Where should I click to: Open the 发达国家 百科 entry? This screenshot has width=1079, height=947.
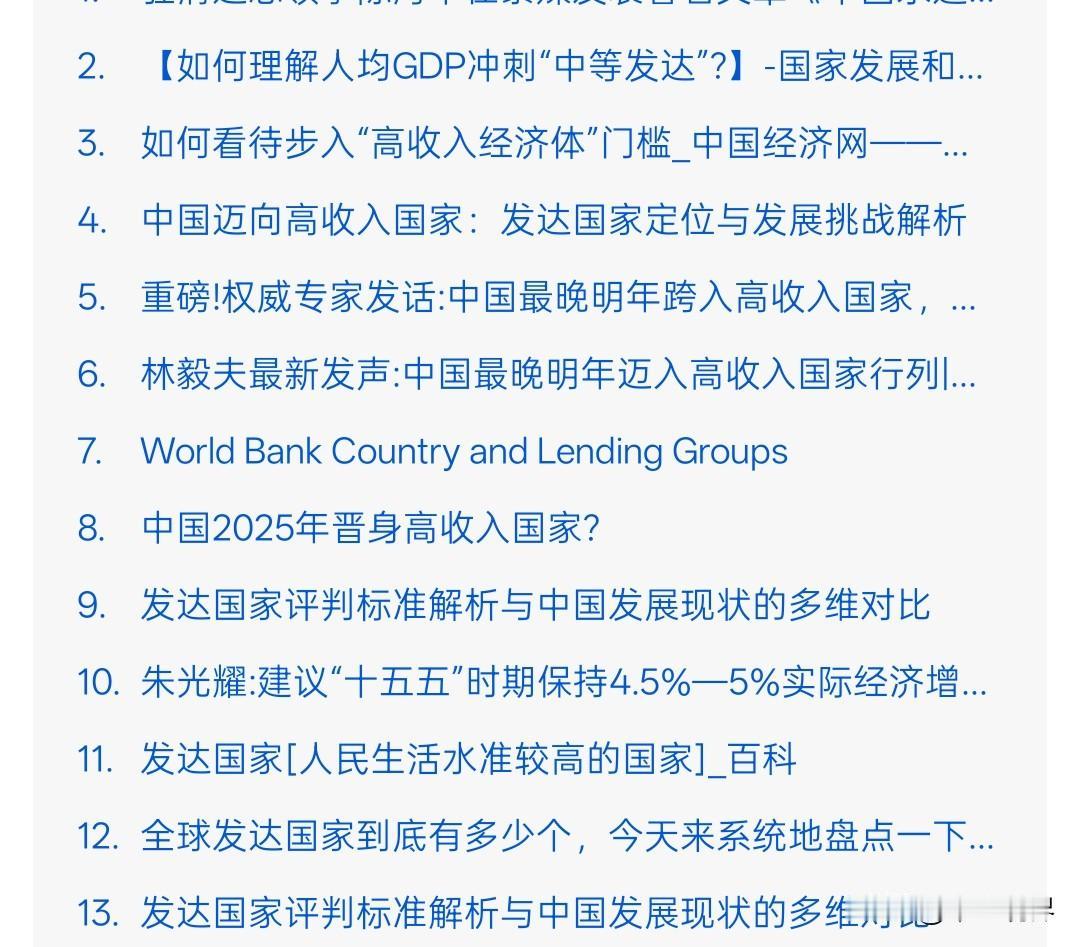pyautogui.click(x=468, y=759)
